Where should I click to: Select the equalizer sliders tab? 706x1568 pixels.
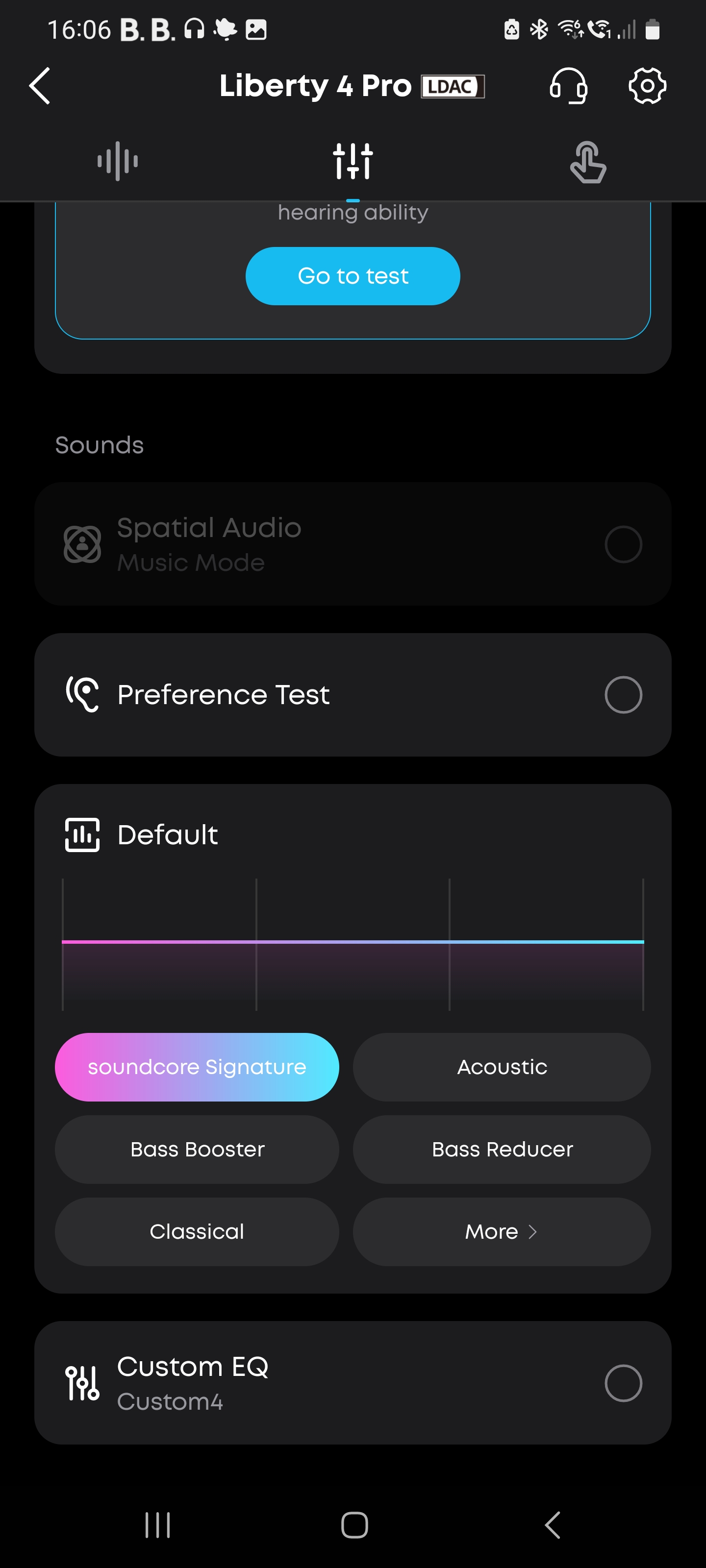(x=353, y=161)
